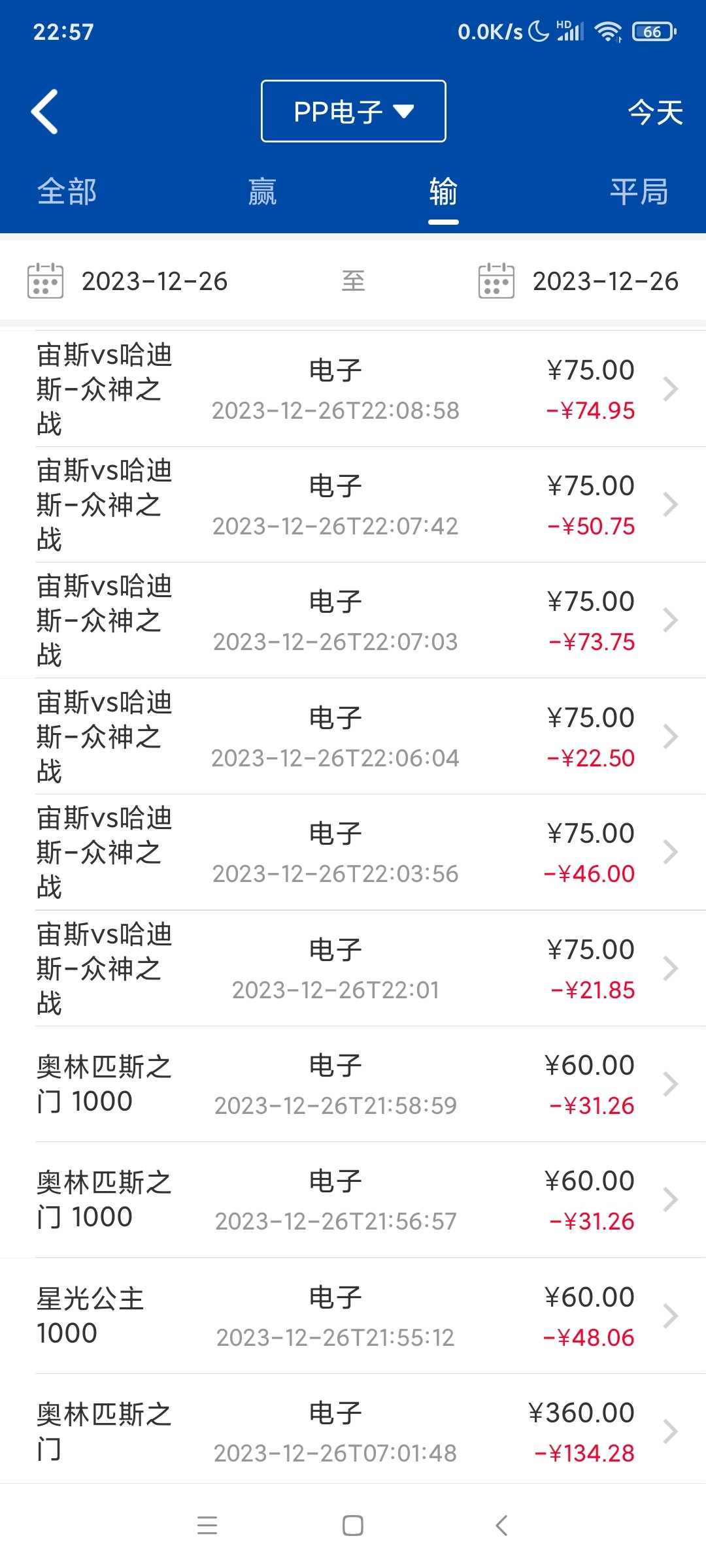Open 奥林匹斯之门 1000 record at 21:56:57
The image size is (706, 1568).
[x=353, y=1200]
